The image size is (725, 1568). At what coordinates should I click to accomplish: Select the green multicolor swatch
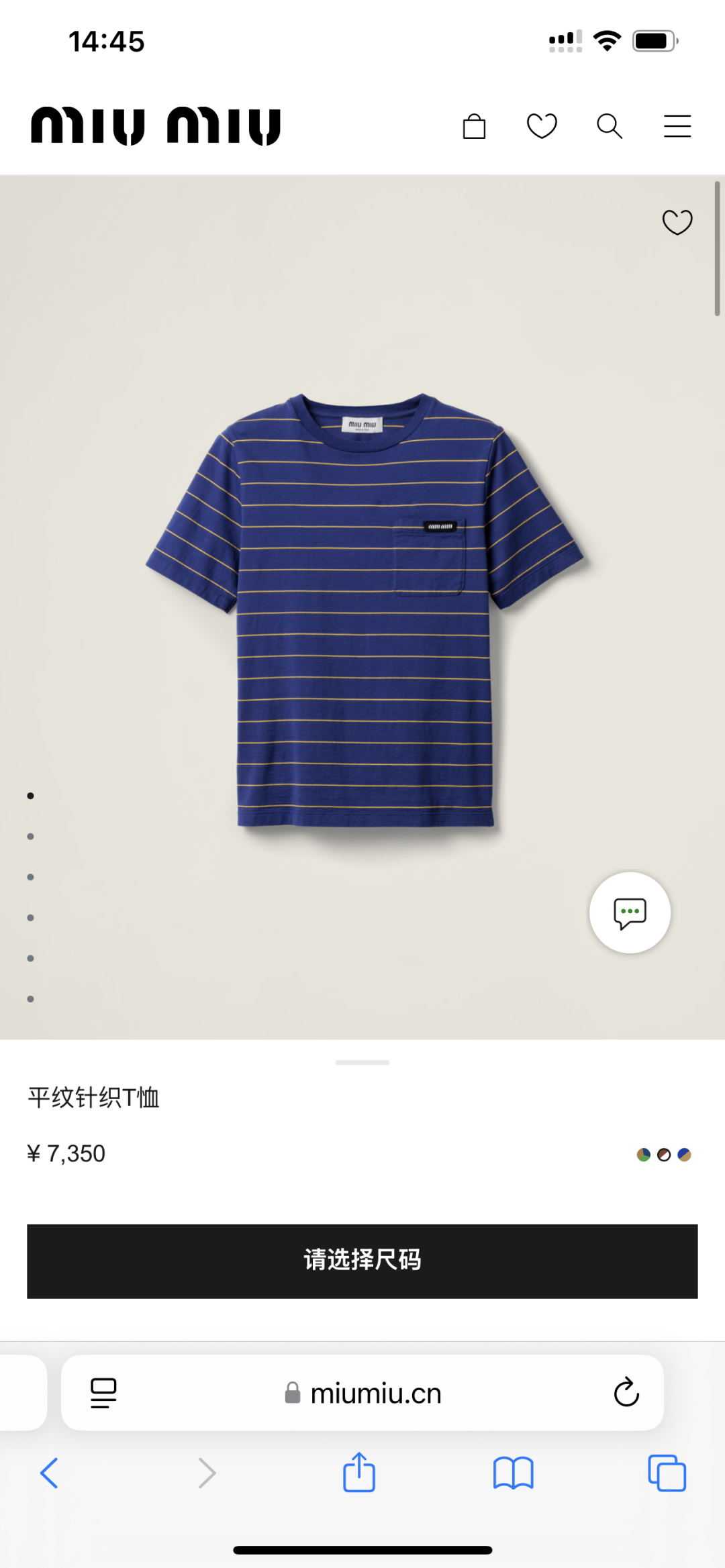(643, 1155)
